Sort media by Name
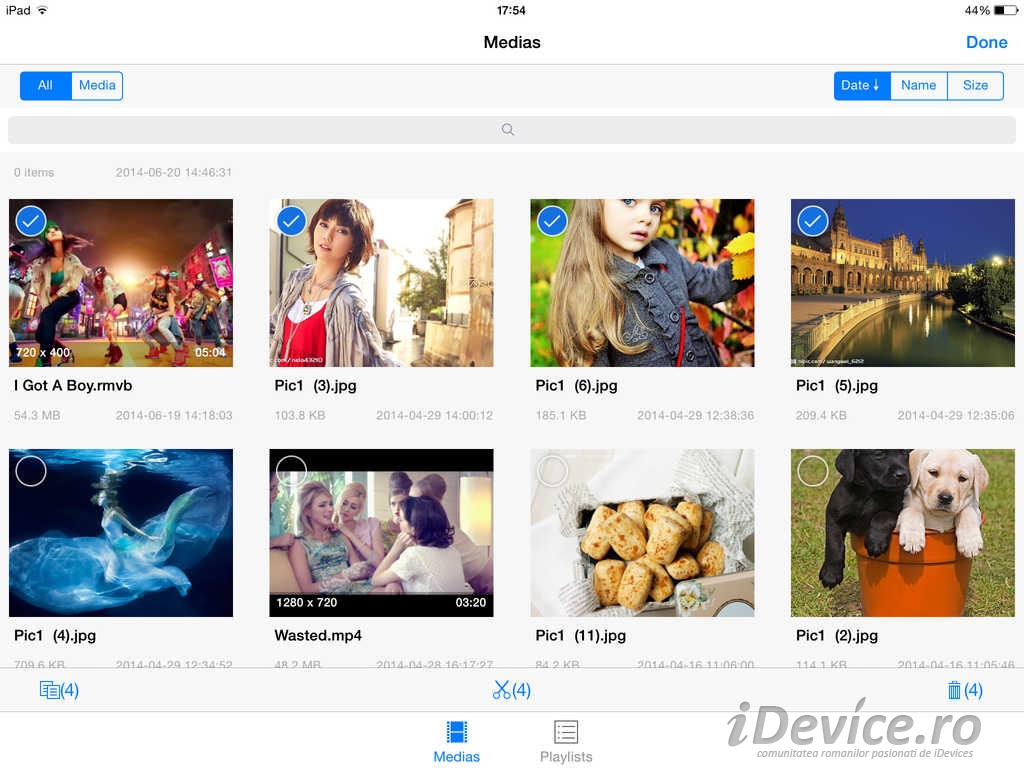Viewport: 1024px width, 768px height. [918, 86]
